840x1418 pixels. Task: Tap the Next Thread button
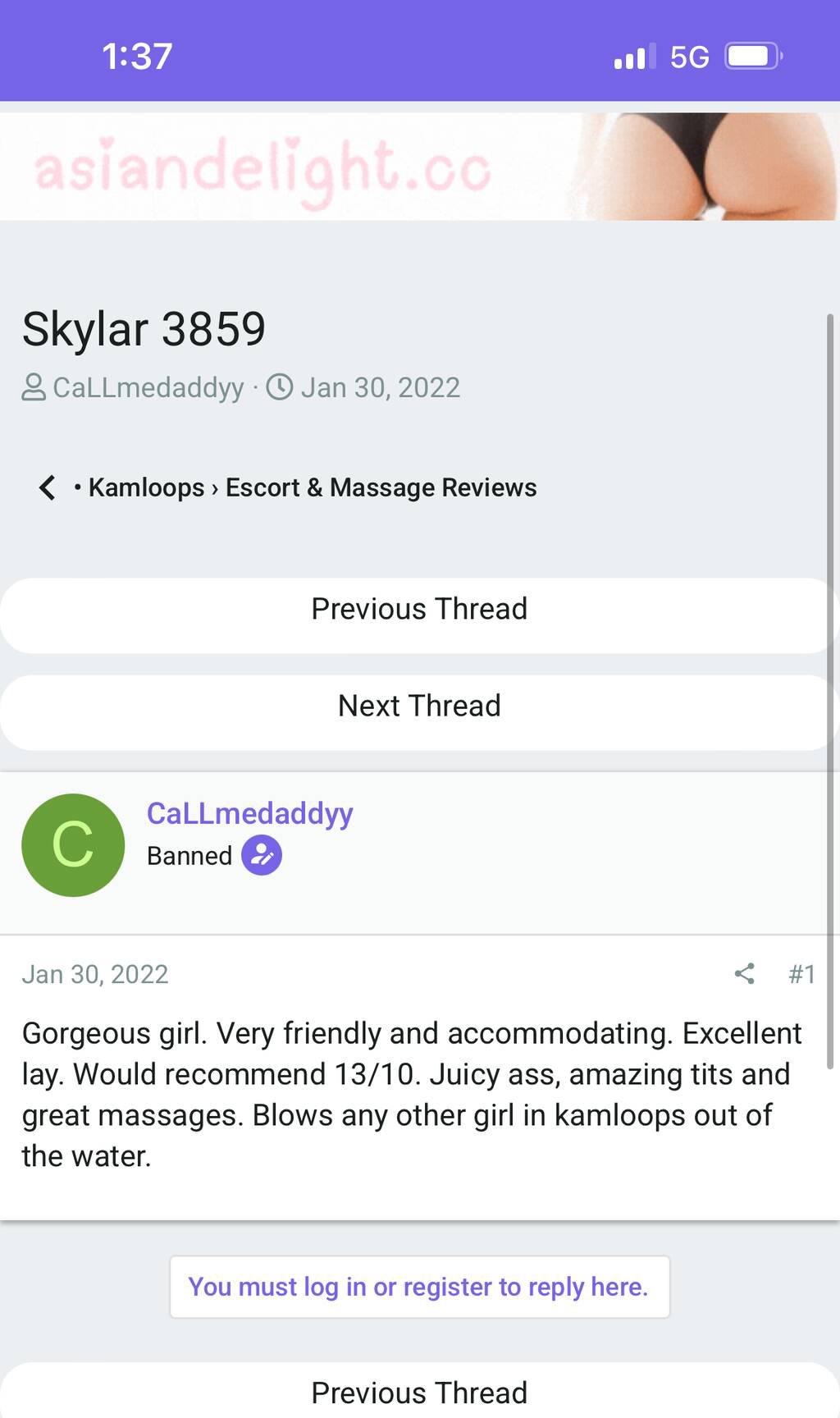click(419, 707)
